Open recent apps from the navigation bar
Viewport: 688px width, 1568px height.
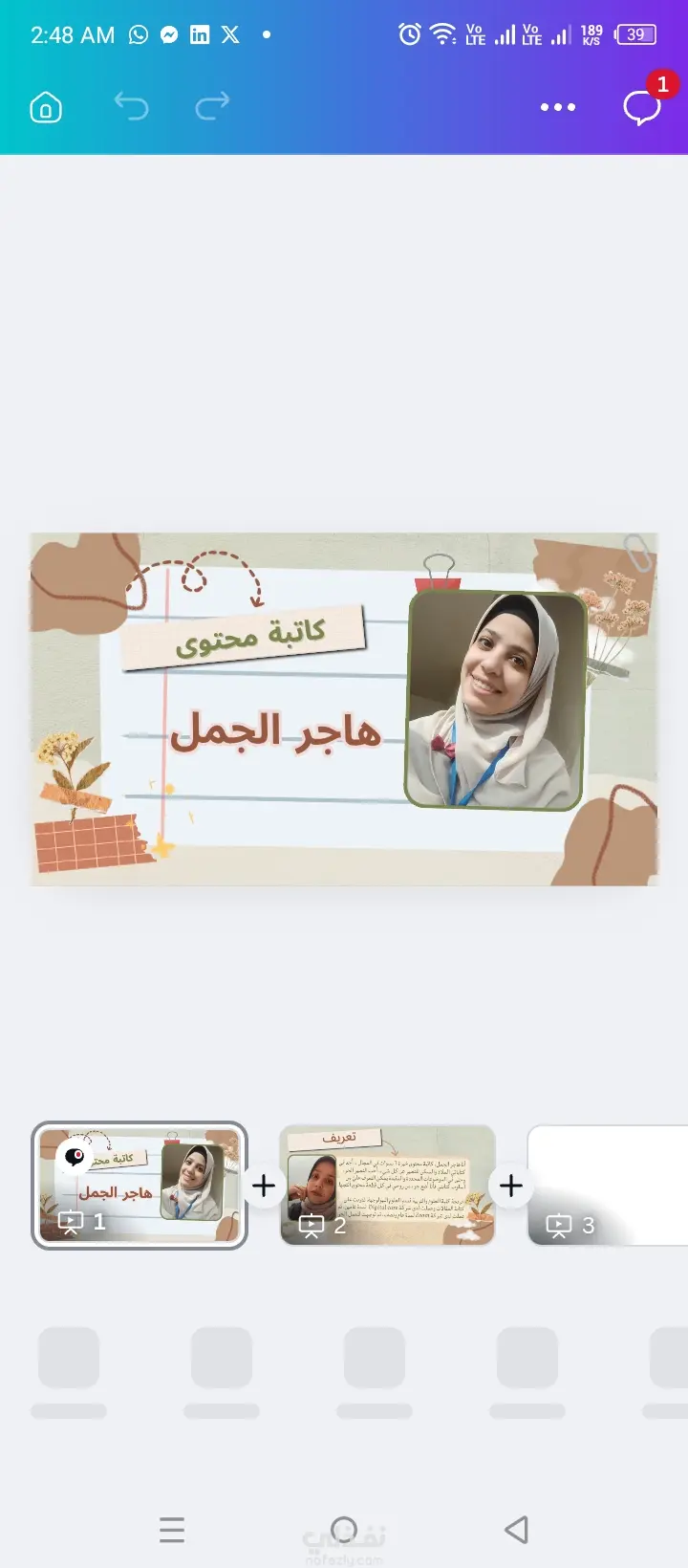tap(172, 1529)
